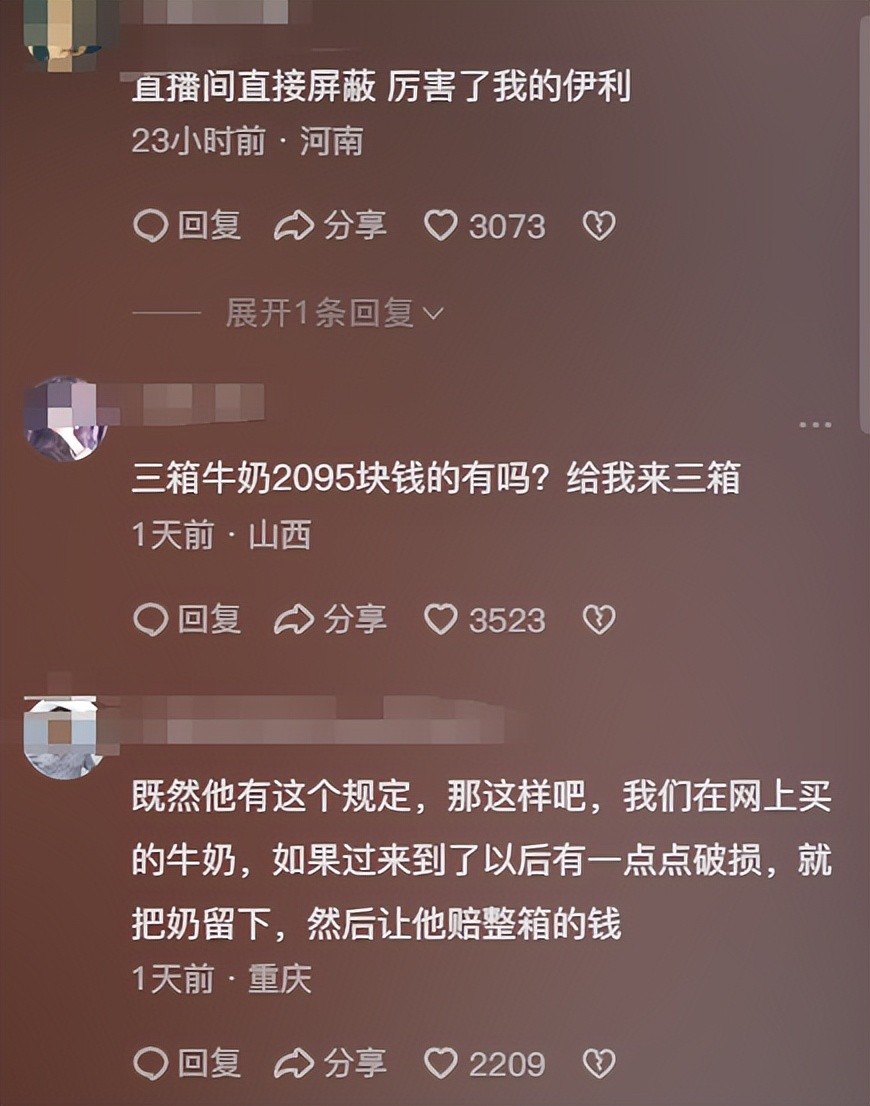Screen dimensions: 870x1106
Task: Dislike the comment with 3073 likes
Action: (x=599, y=226)
